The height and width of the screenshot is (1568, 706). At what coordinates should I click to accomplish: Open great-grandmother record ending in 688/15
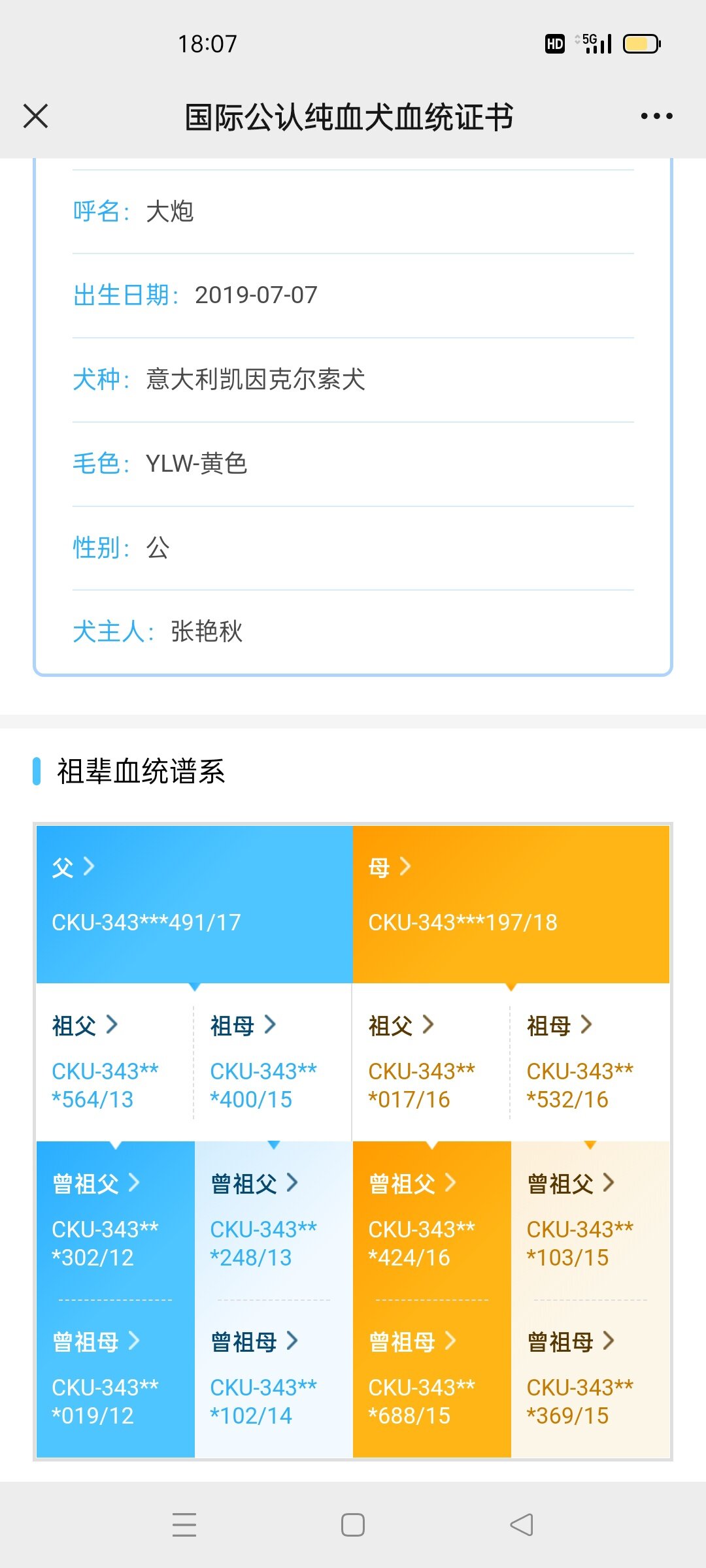pos(431,1379)
